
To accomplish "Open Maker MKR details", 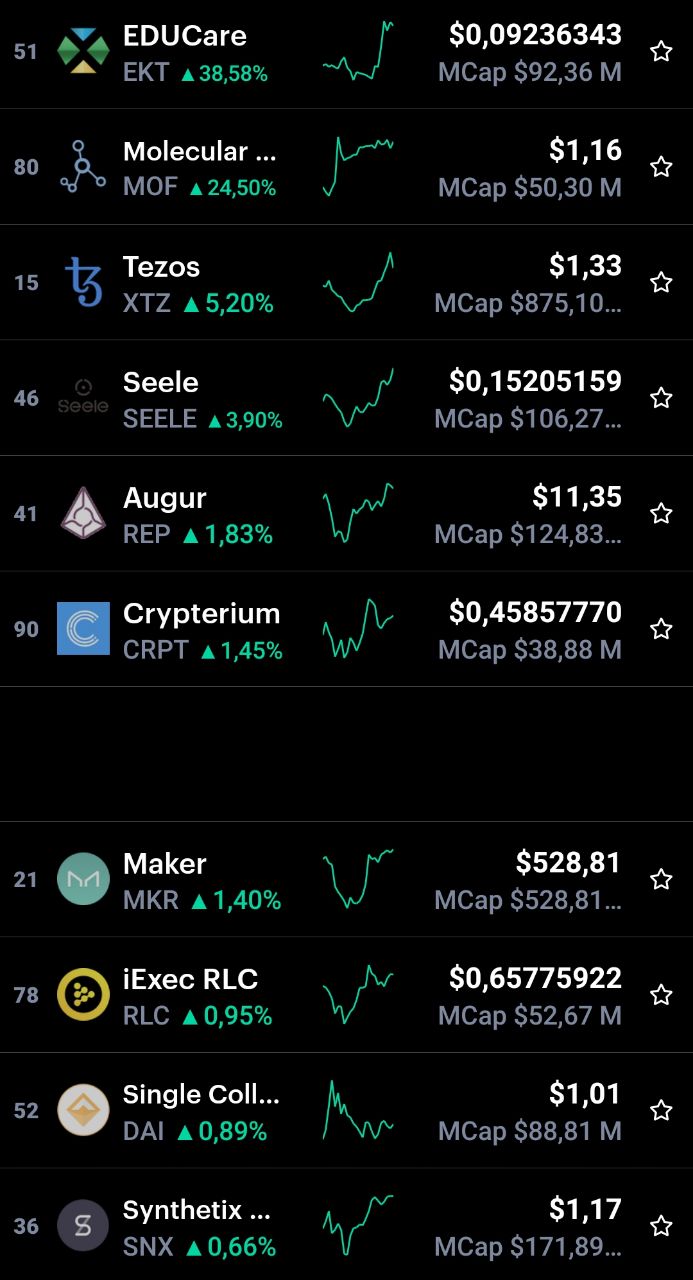I will coord(346,879).
